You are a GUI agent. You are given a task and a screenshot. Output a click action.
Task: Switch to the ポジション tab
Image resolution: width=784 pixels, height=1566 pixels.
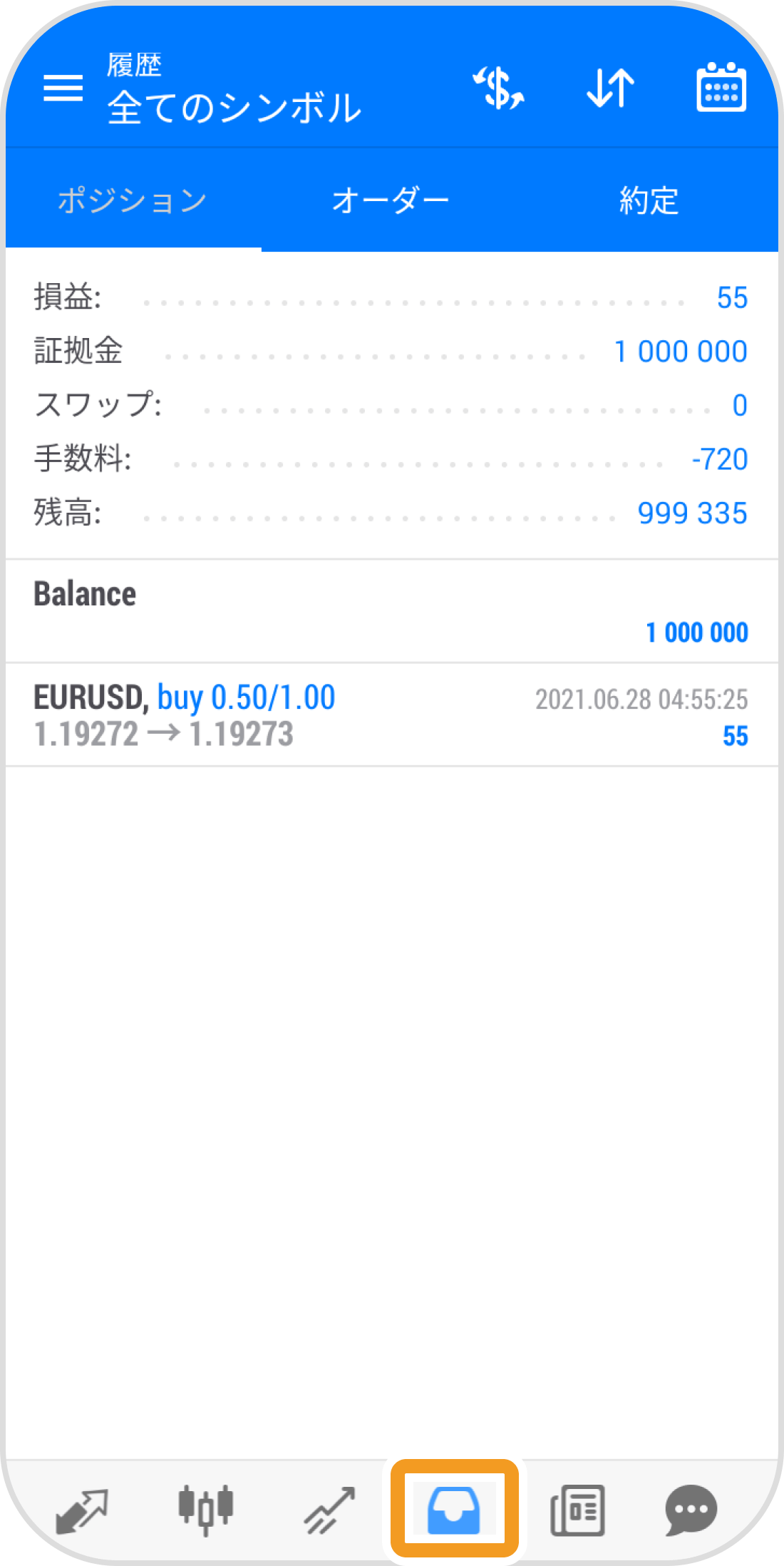coord(131,200)
